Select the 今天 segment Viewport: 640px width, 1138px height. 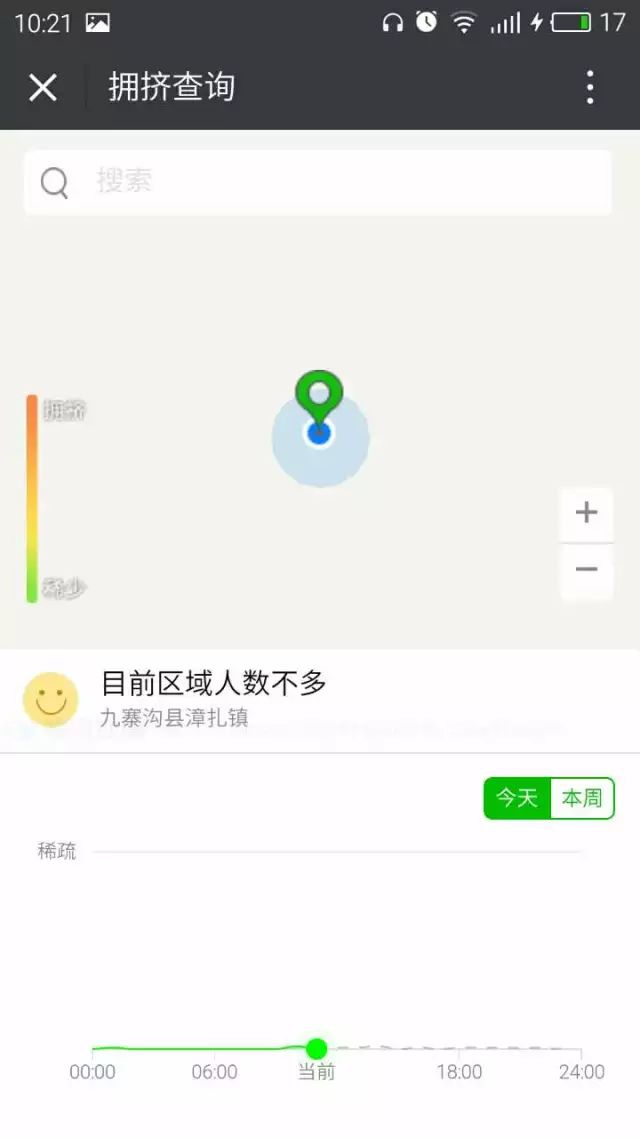tap(518, 798)
